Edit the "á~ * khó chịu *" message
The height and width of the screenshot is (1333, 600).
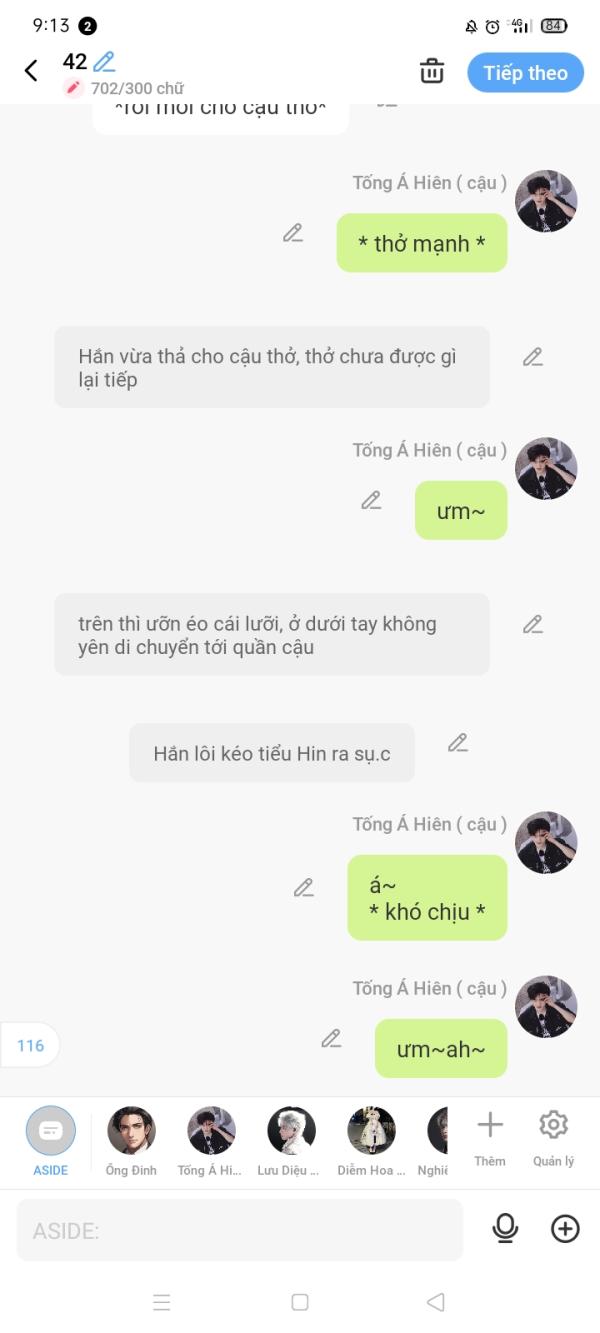click(304, 887)
